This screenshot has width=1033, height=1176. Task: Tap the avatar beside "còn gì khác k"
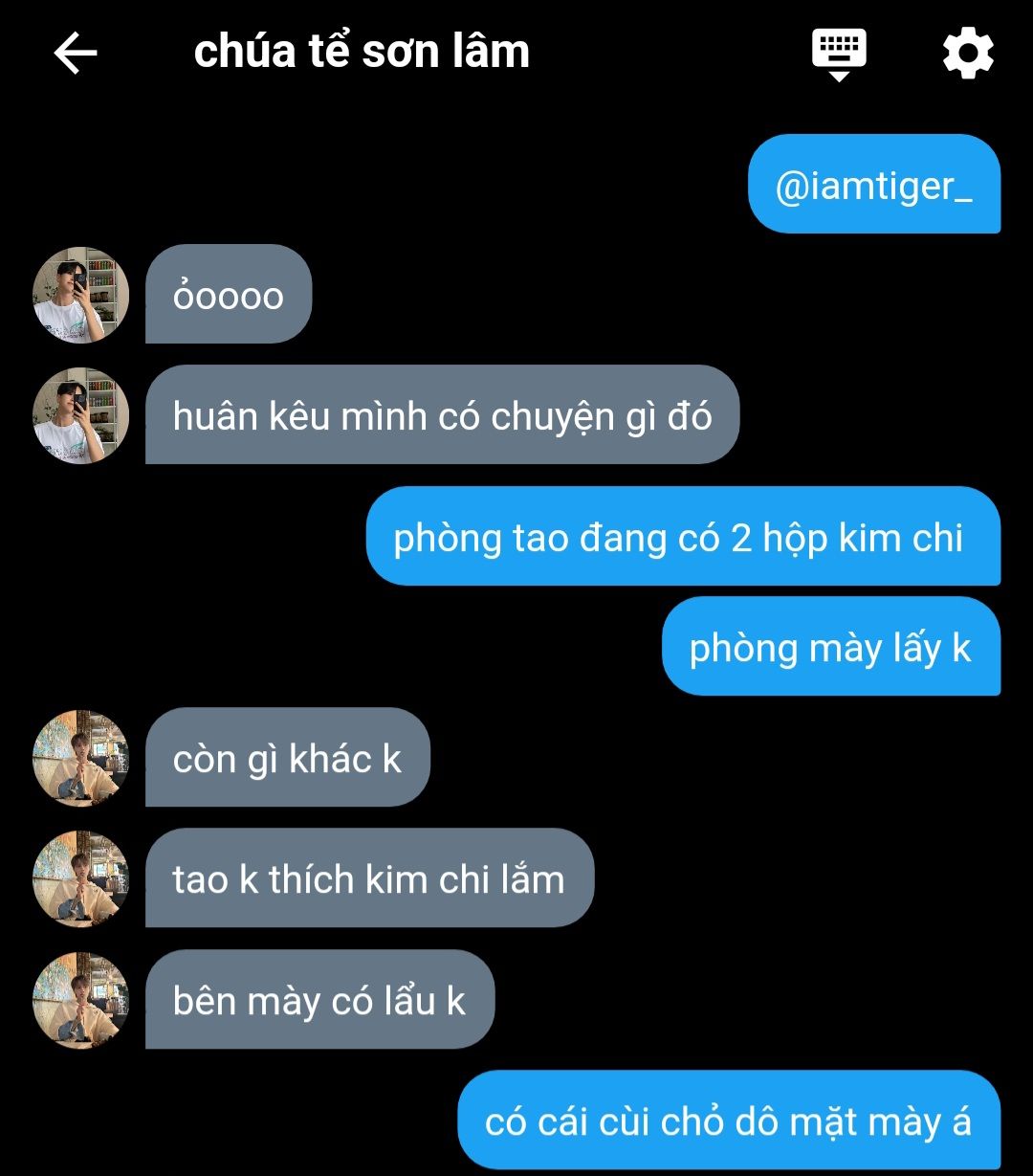tap(81, 758)
